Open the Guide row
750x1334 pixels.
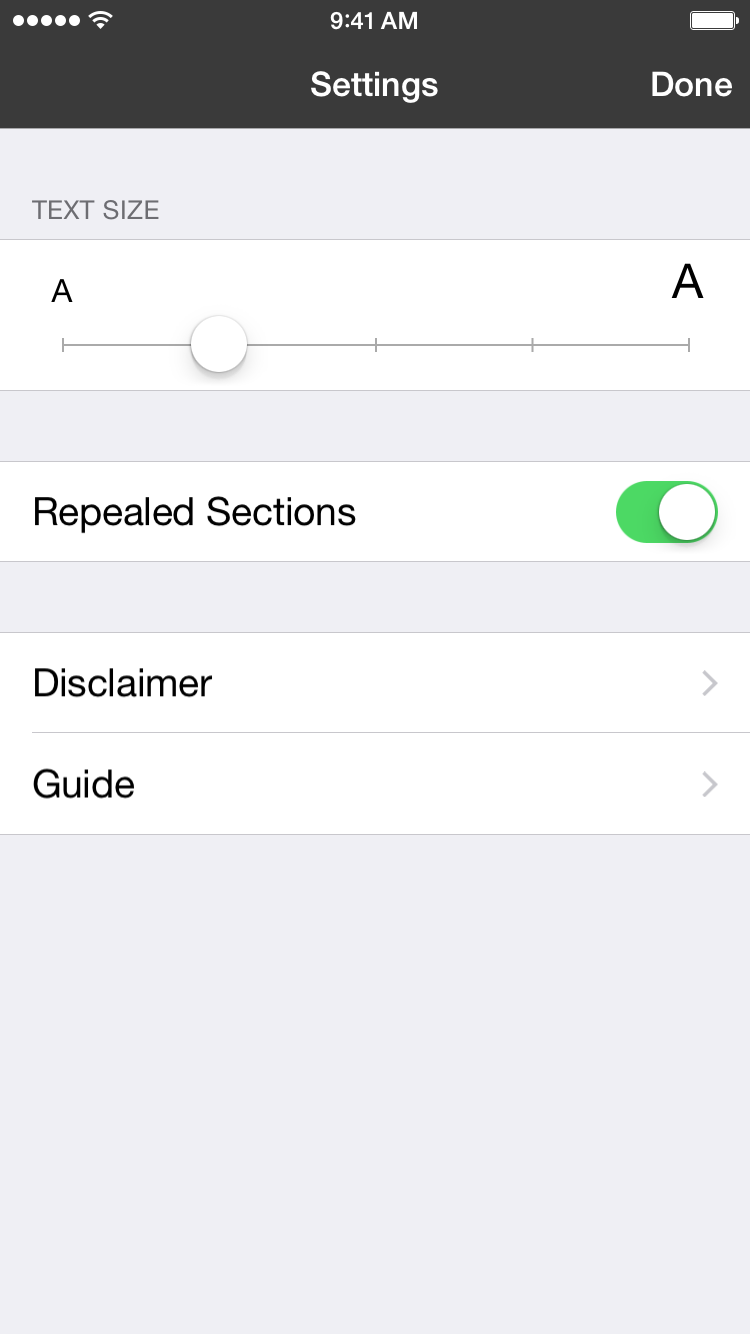click(x=375, y=784)
